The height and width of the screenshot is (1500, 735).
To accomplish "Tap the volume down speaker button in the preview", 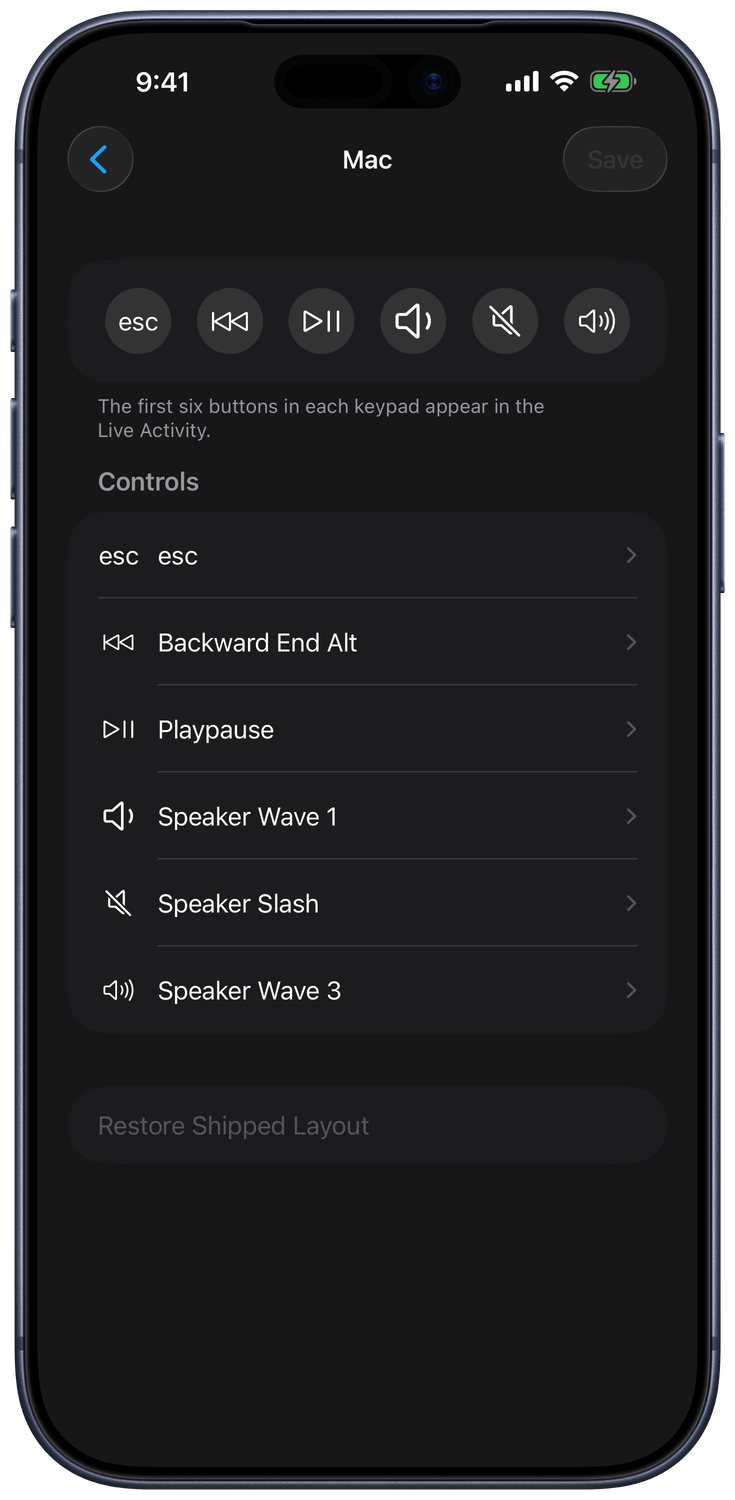I will [413, 321].
